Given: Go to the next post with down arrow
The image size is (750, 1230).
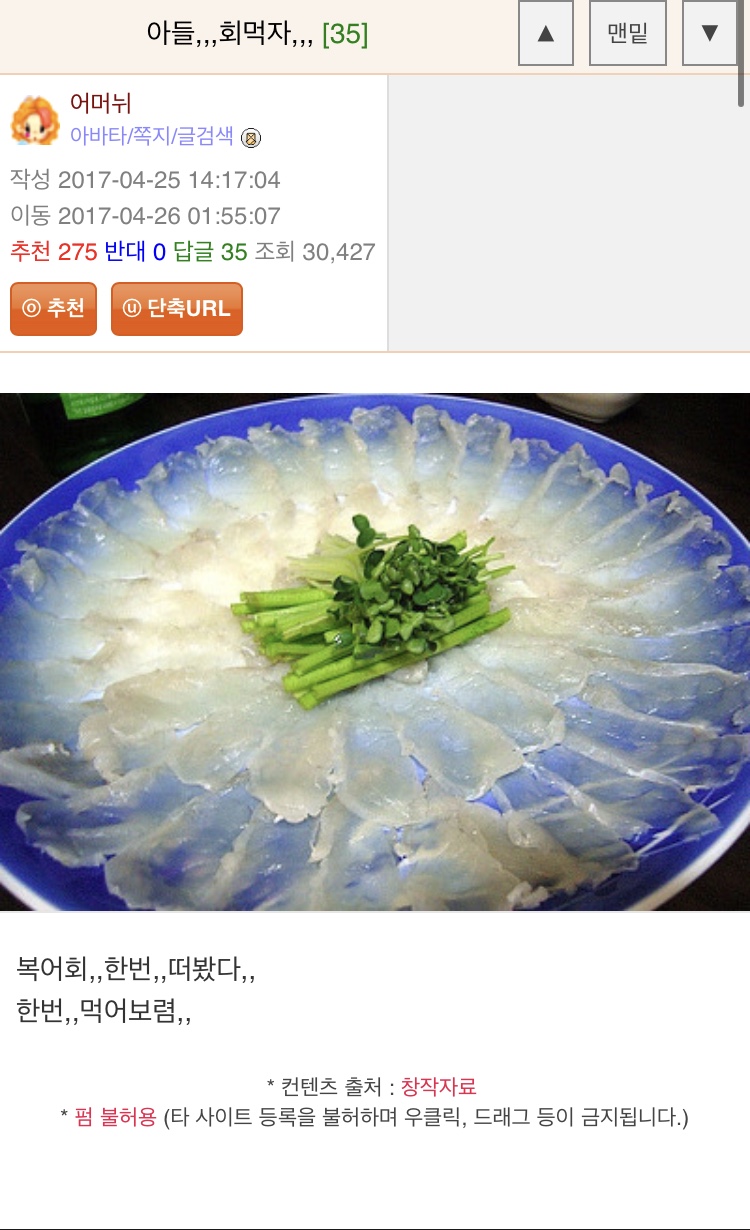Looking at the screenshot, I should 709,33.
